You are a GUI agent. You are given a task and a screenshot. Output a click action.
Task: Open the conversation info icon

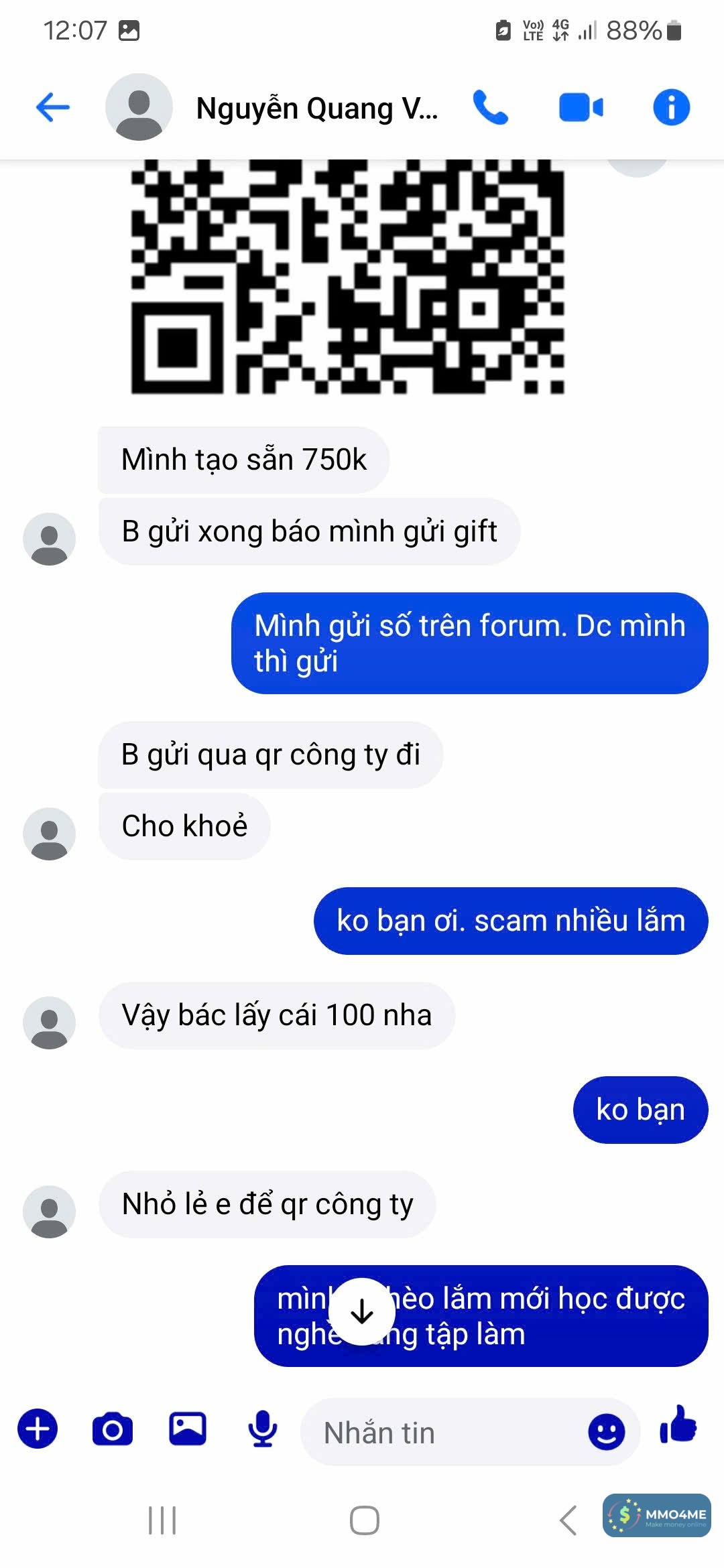tap(671, 107)
